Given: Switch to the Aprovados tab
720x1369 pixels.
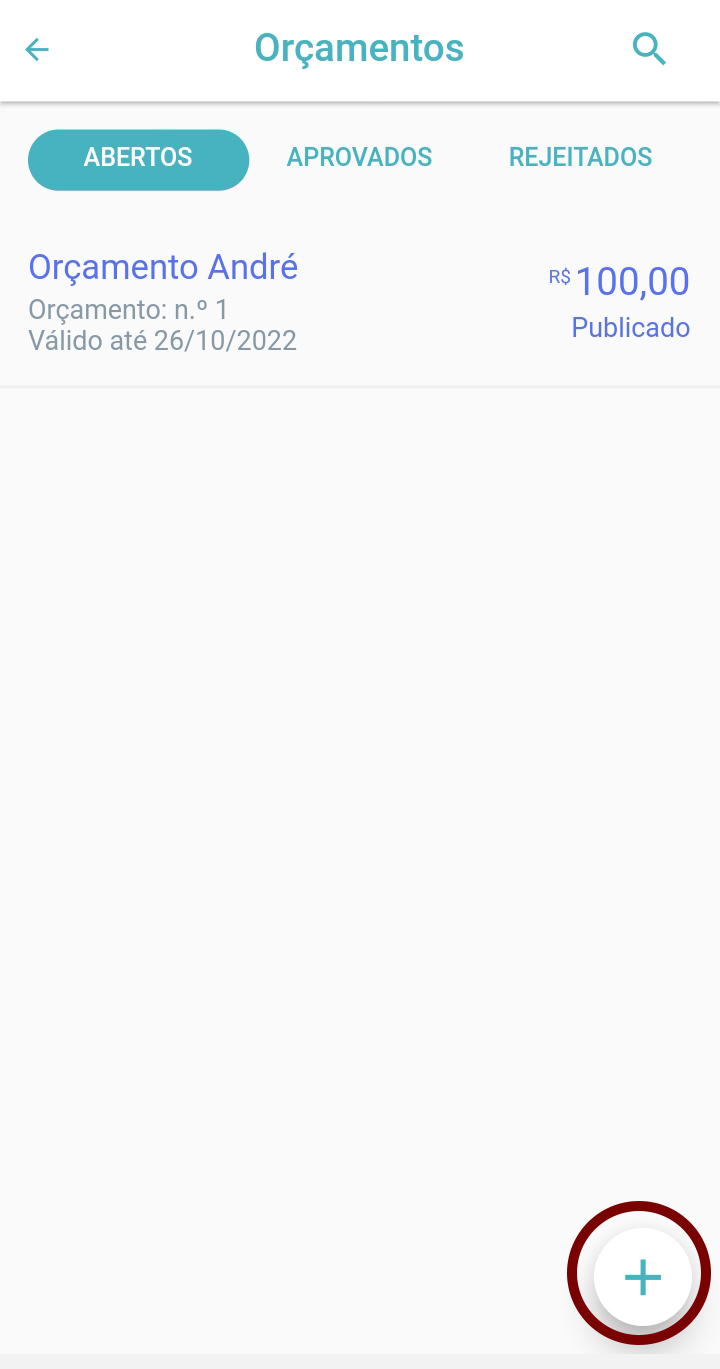Looking at the screenshot, I should point(359,158).
